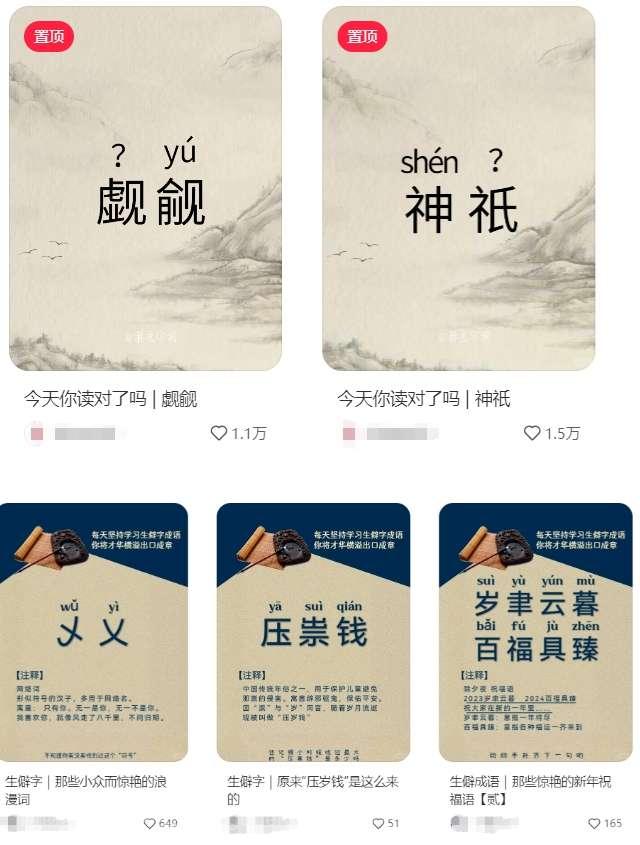Image resolution: width=640 pixels, height=845 pixels.
Task: Open the 压祟钱 rare character note
Action: pyautogui.click(x=313, y=632)
